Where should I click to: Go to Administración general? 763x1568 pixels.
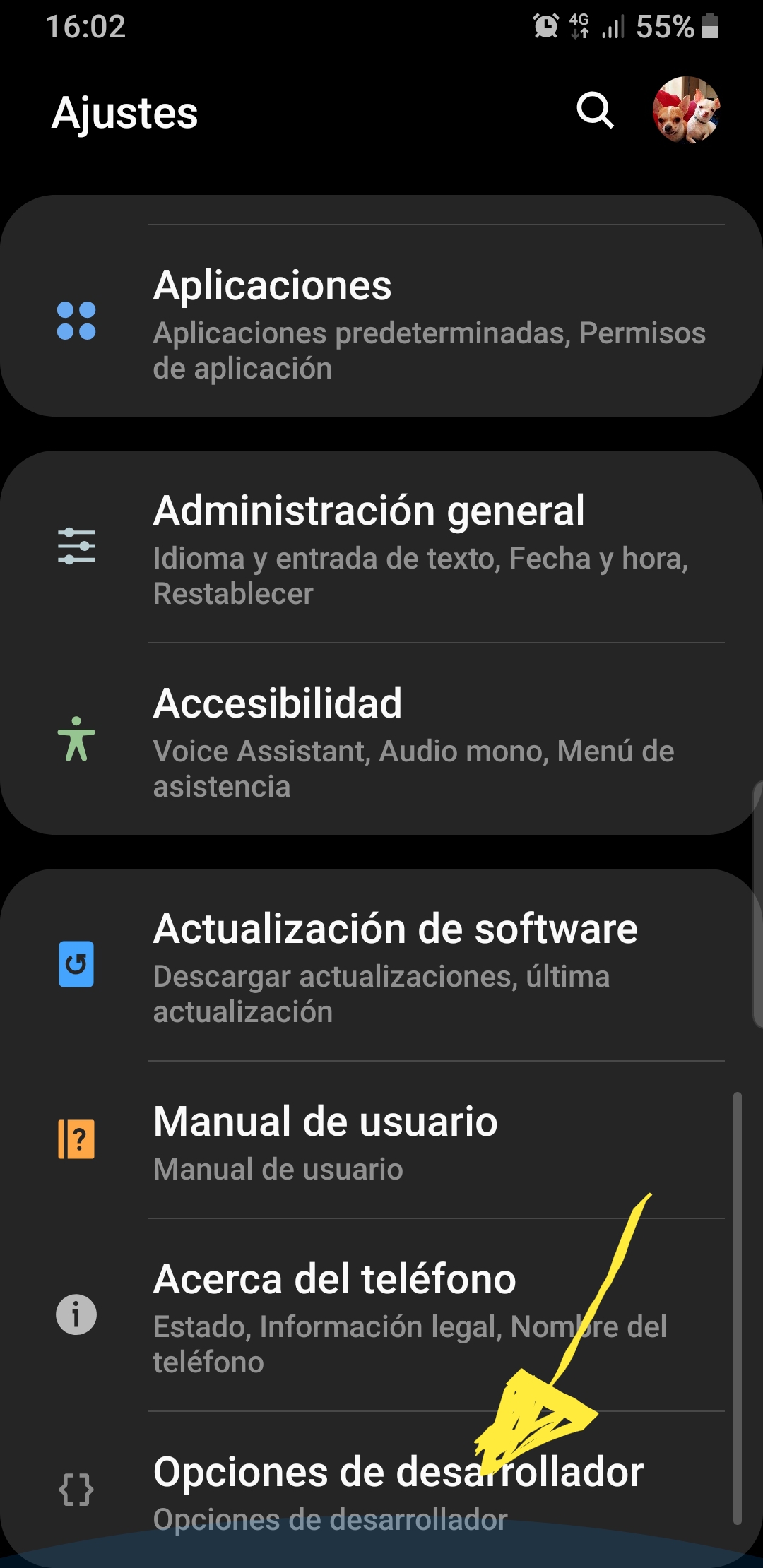coord(381,547)
